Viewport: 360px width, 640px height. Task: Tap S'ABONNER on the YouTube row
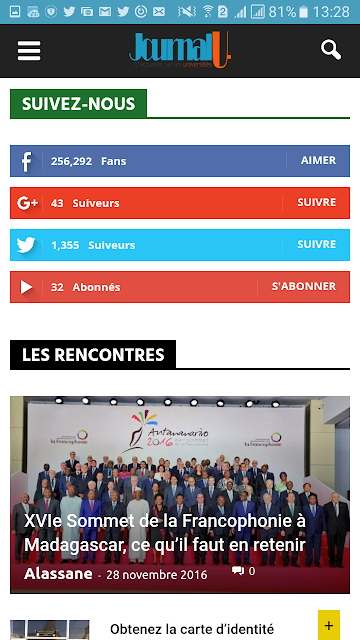point(304,287)
